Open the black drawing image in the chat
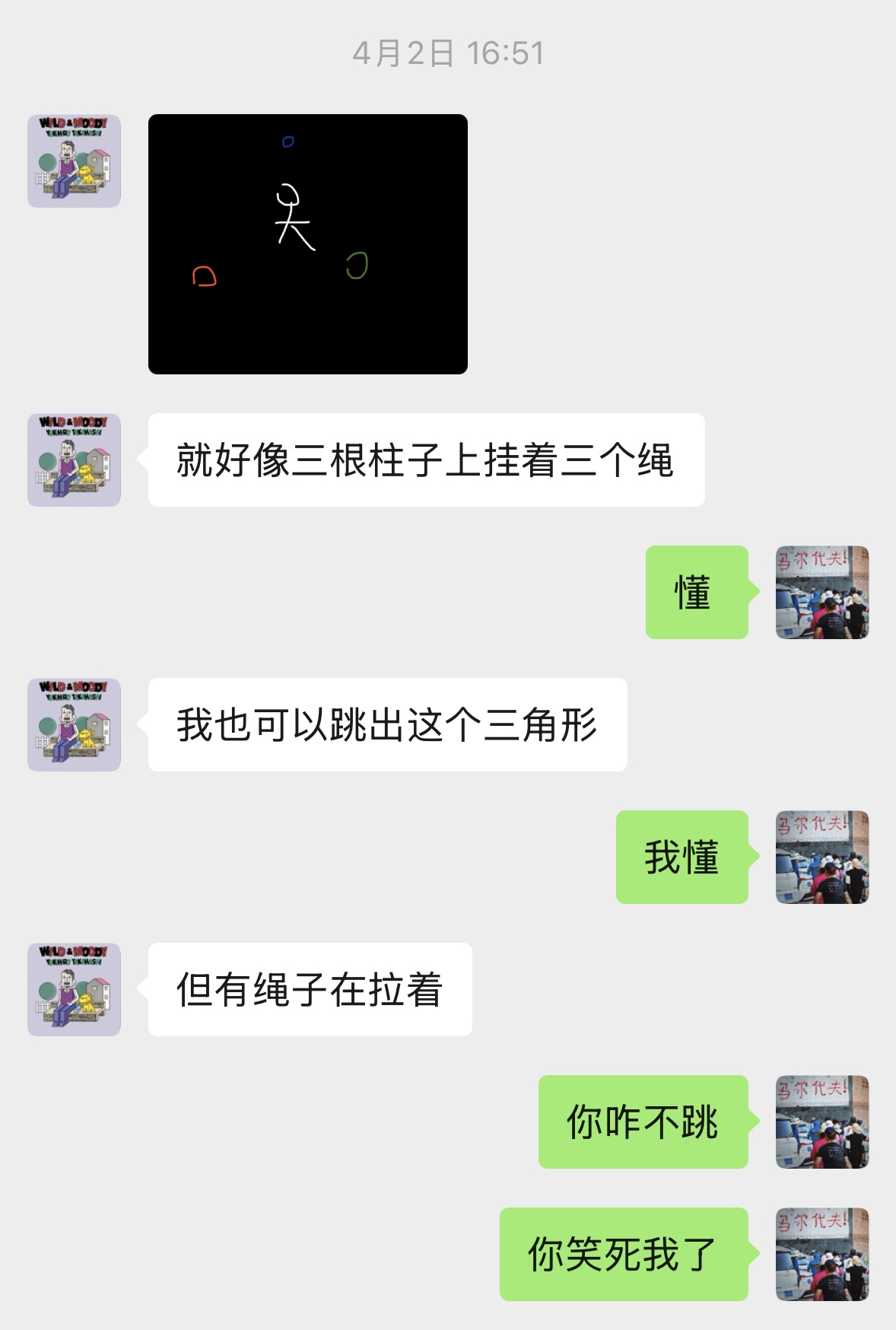896x1330 pixels. 307,243
